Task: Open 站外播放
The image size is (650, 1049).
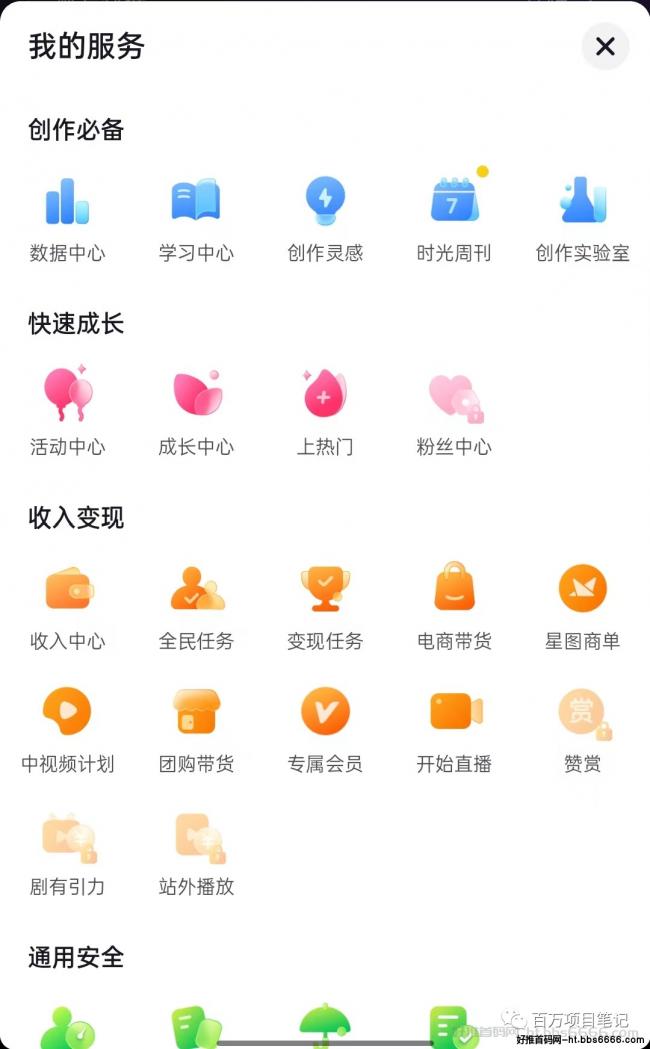Action: pyautogui.click(x=196, y=853)
